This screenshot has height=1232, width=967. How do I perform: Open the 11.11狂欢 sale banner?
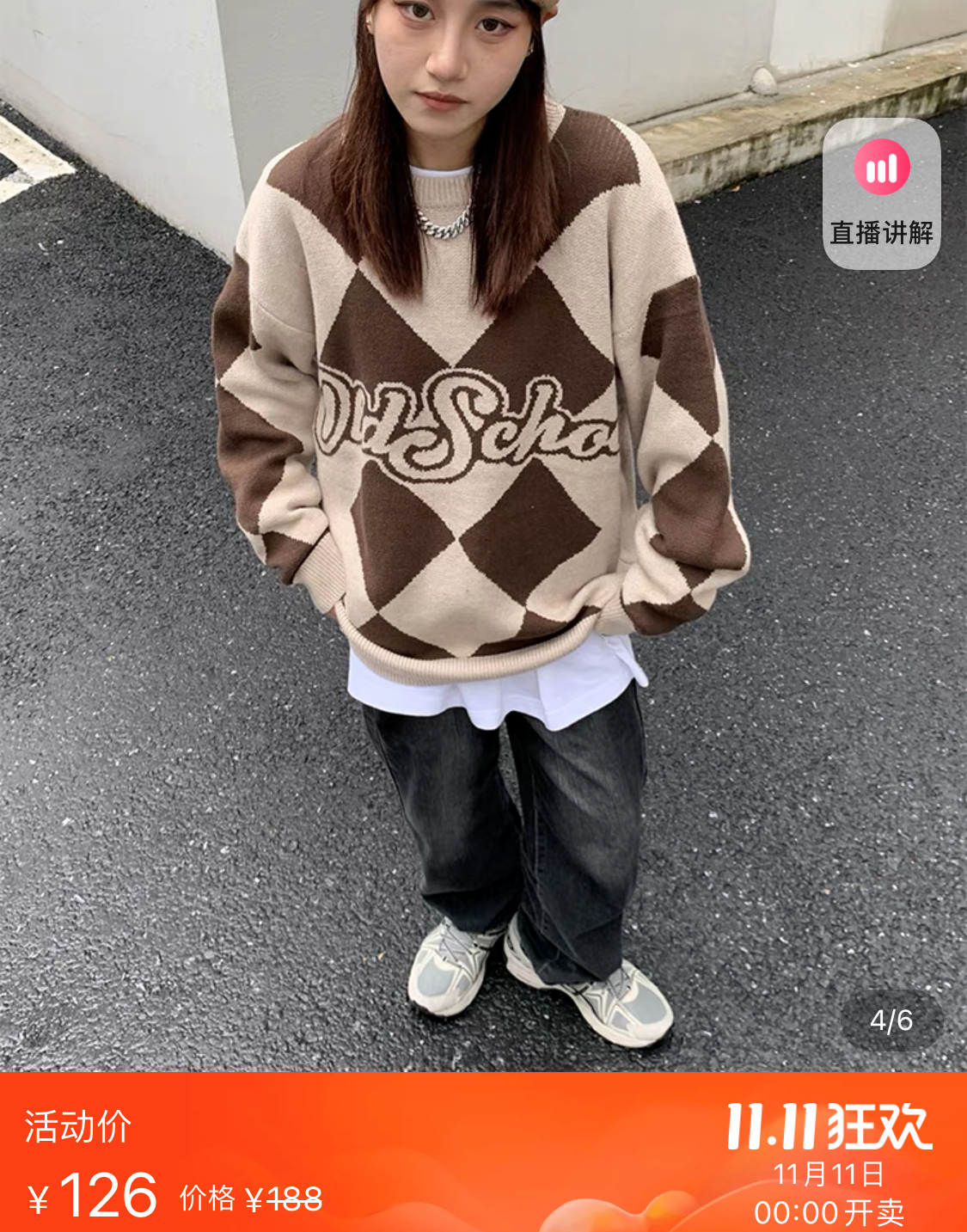(829, 1152)
